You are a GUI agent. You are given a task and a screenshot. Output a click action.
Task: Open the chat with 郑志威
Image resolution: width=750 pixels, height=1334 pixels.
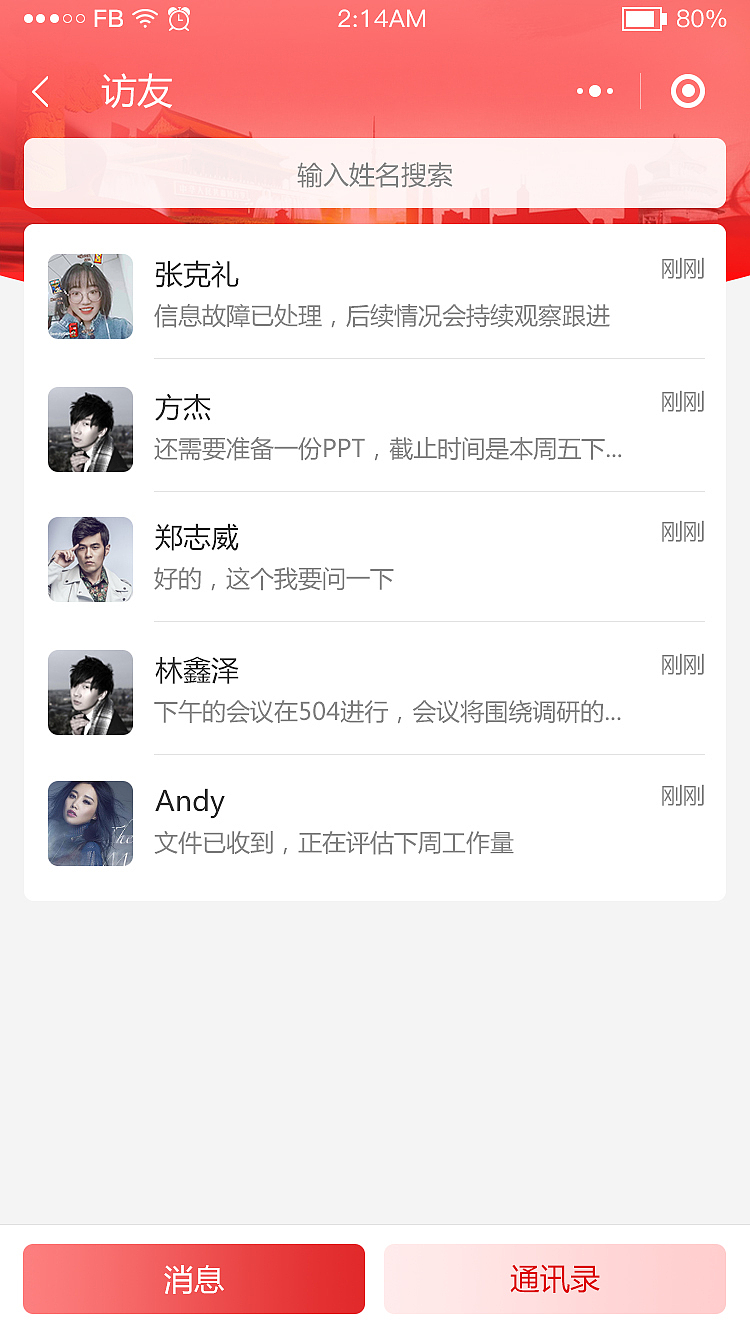400,558
